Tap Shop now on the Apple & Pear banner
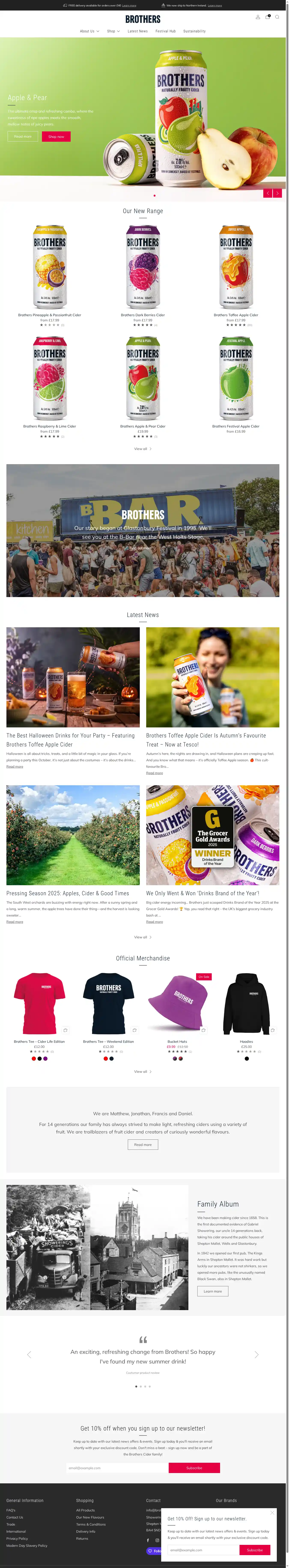 click(x=56, y=136)
